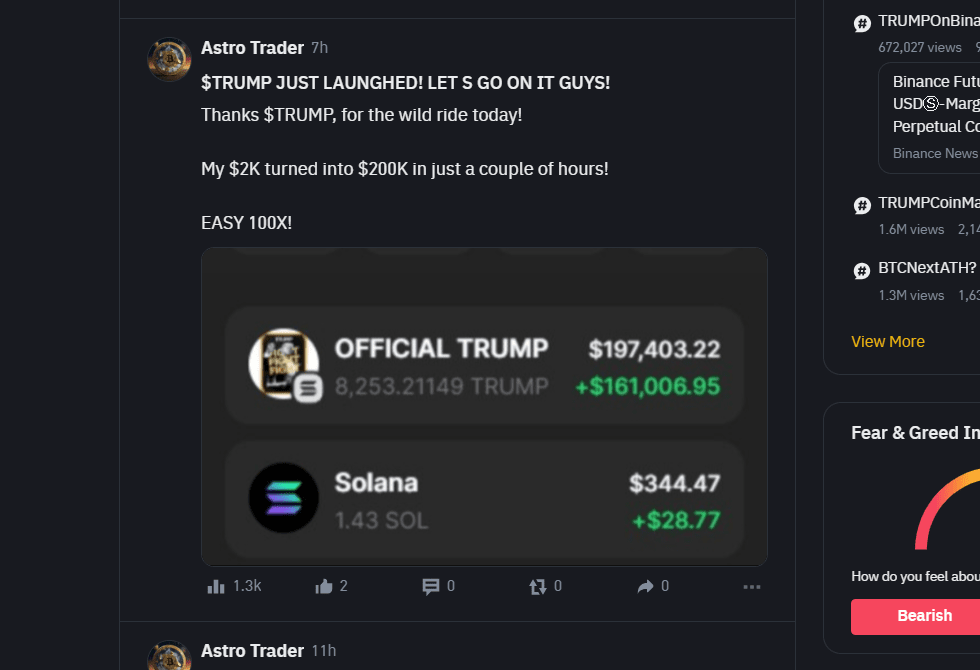Open Astro Trader's profile from 7h post
This screenshot has width=980, height=670.
point(252,47)
